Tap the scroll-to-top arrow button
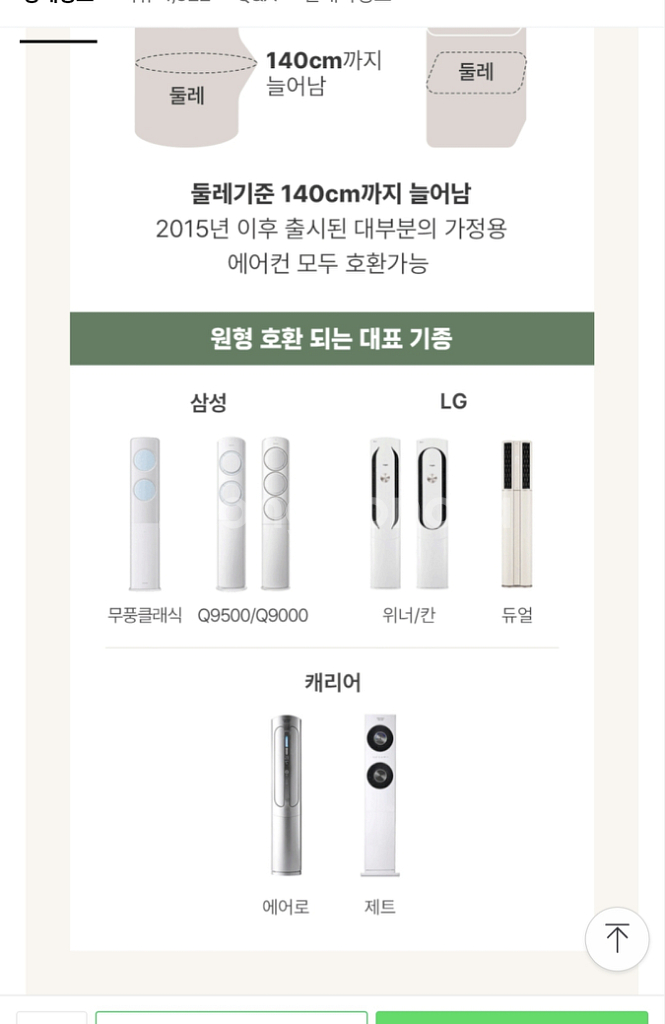 (617, 938)
